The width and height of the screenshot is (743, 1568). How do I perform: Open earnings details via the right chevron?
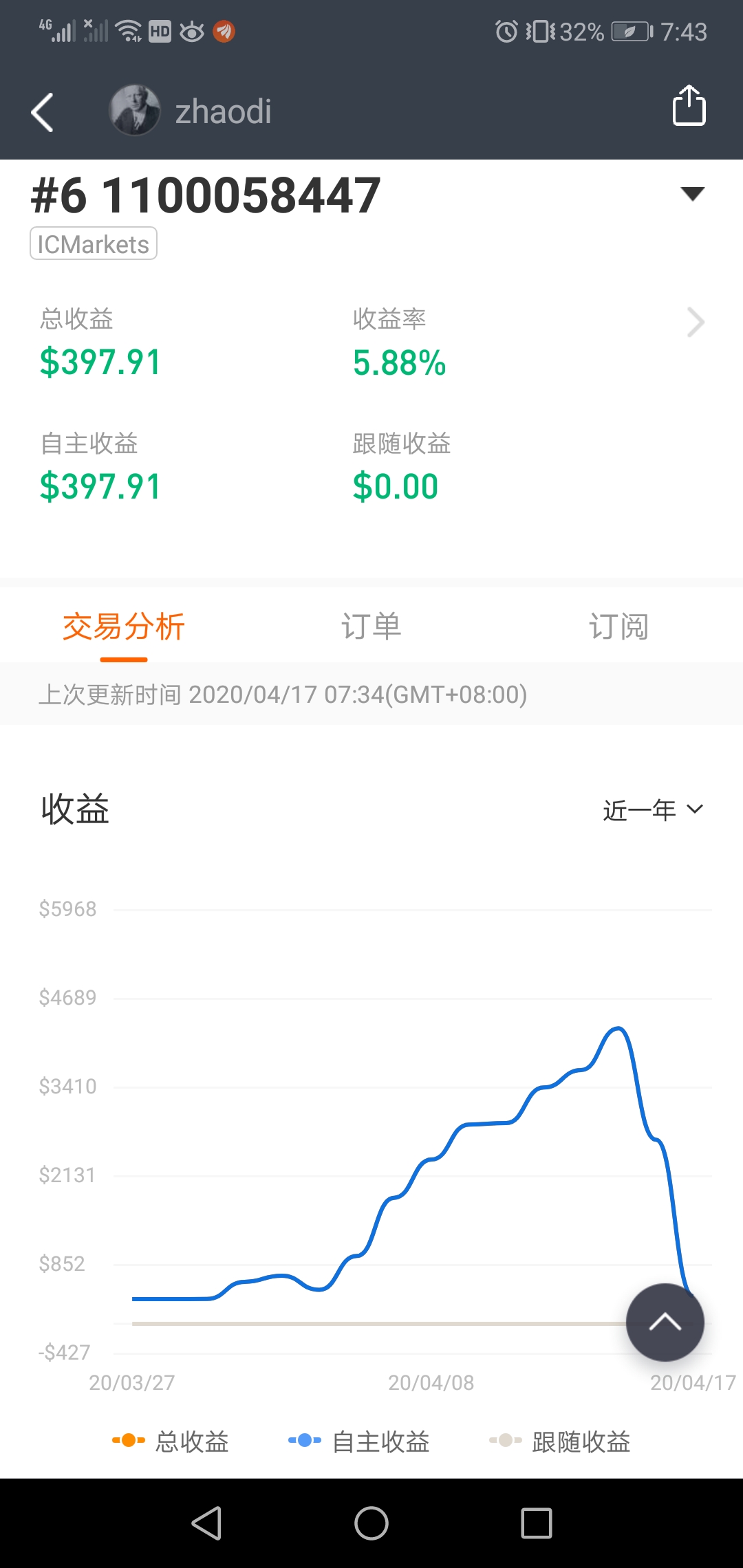(696, 322)
